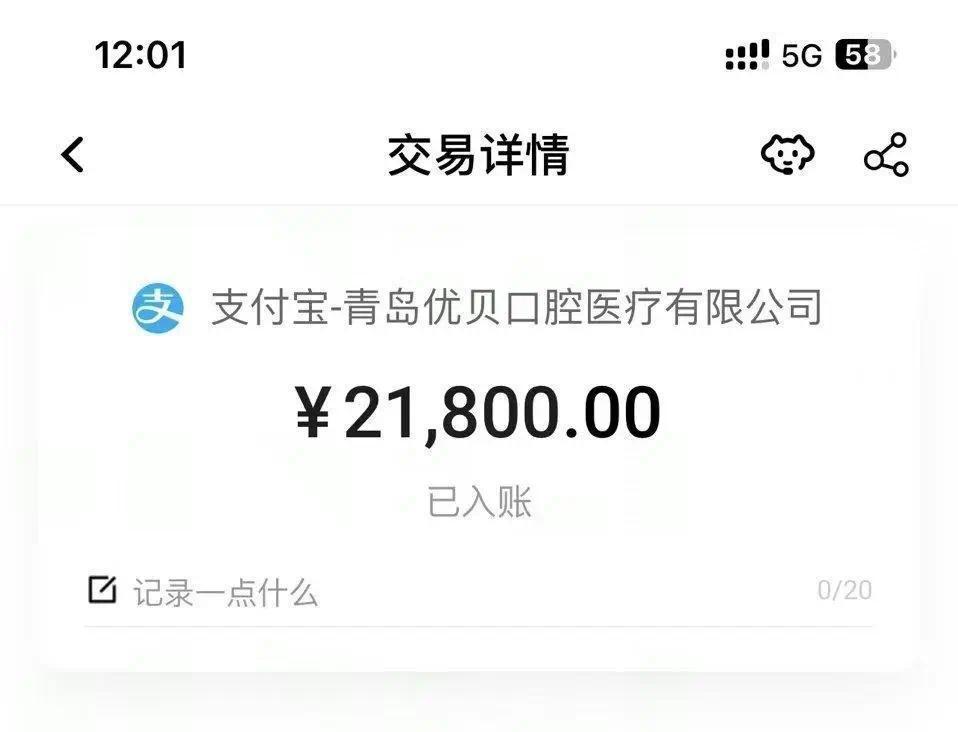Share this transaction detail
The width and height of the screenshot is (958, 732).
click(886, 156)
